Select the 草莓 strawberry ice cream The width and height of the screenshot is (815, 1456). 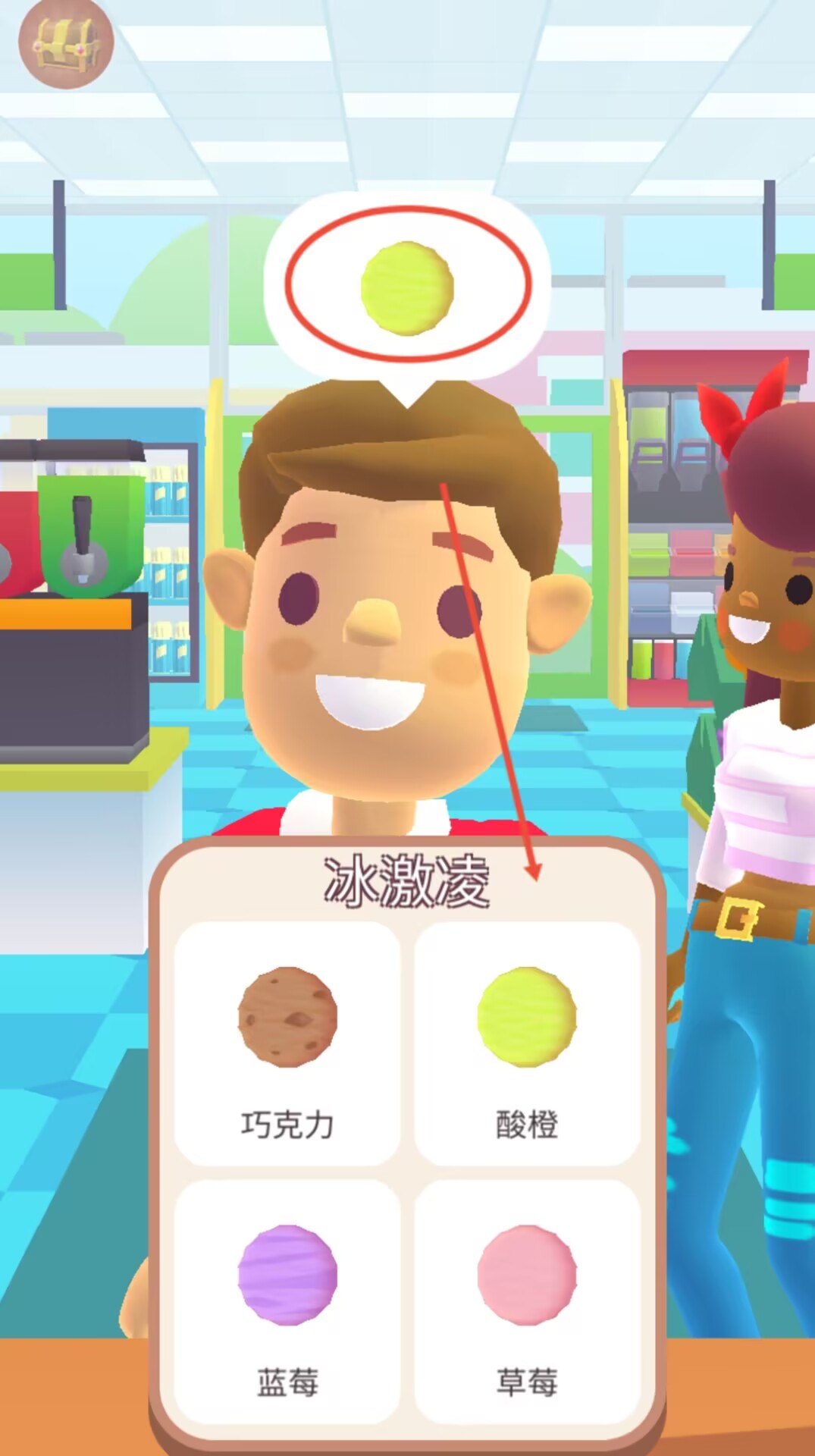tap(527, 1301)
